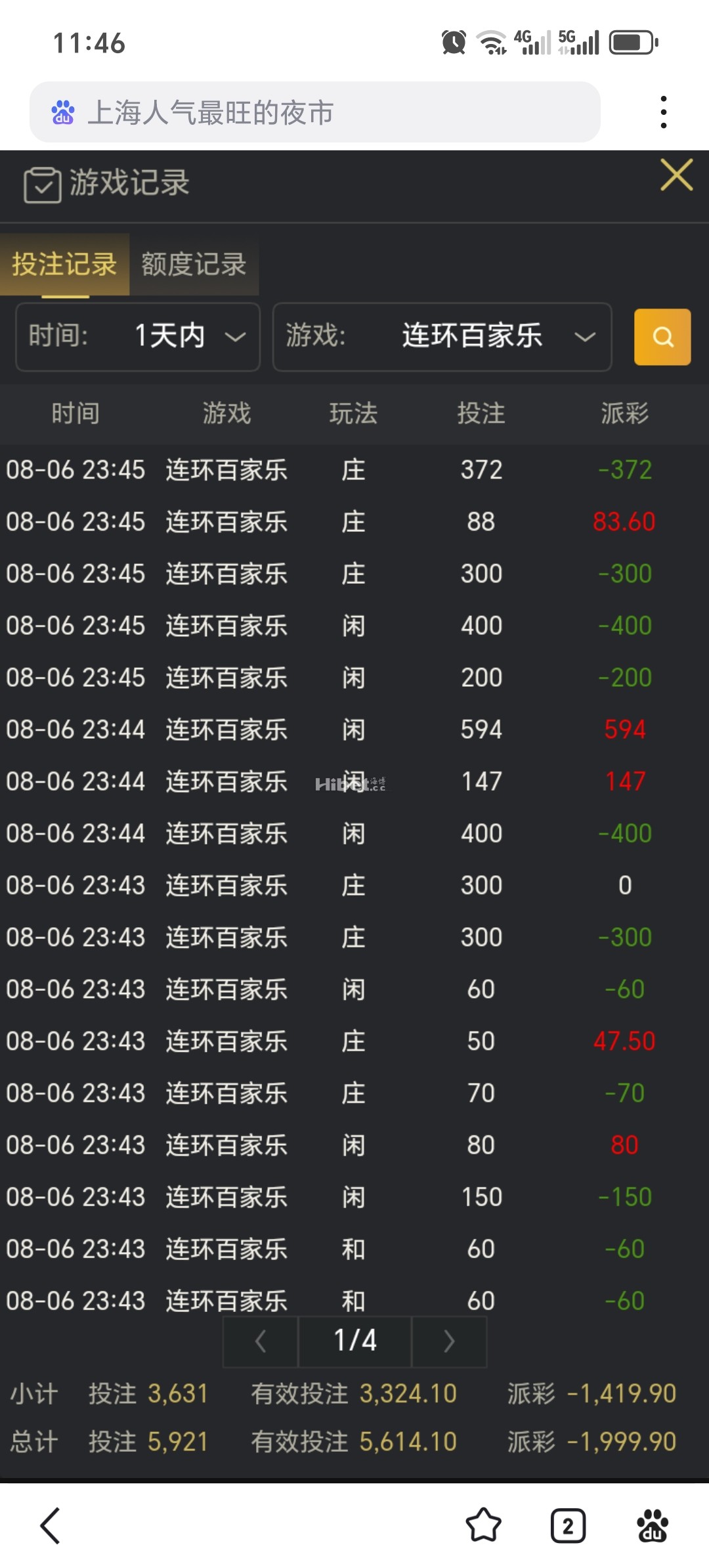
Task: Go to the previous results page
Action: 260,1341
